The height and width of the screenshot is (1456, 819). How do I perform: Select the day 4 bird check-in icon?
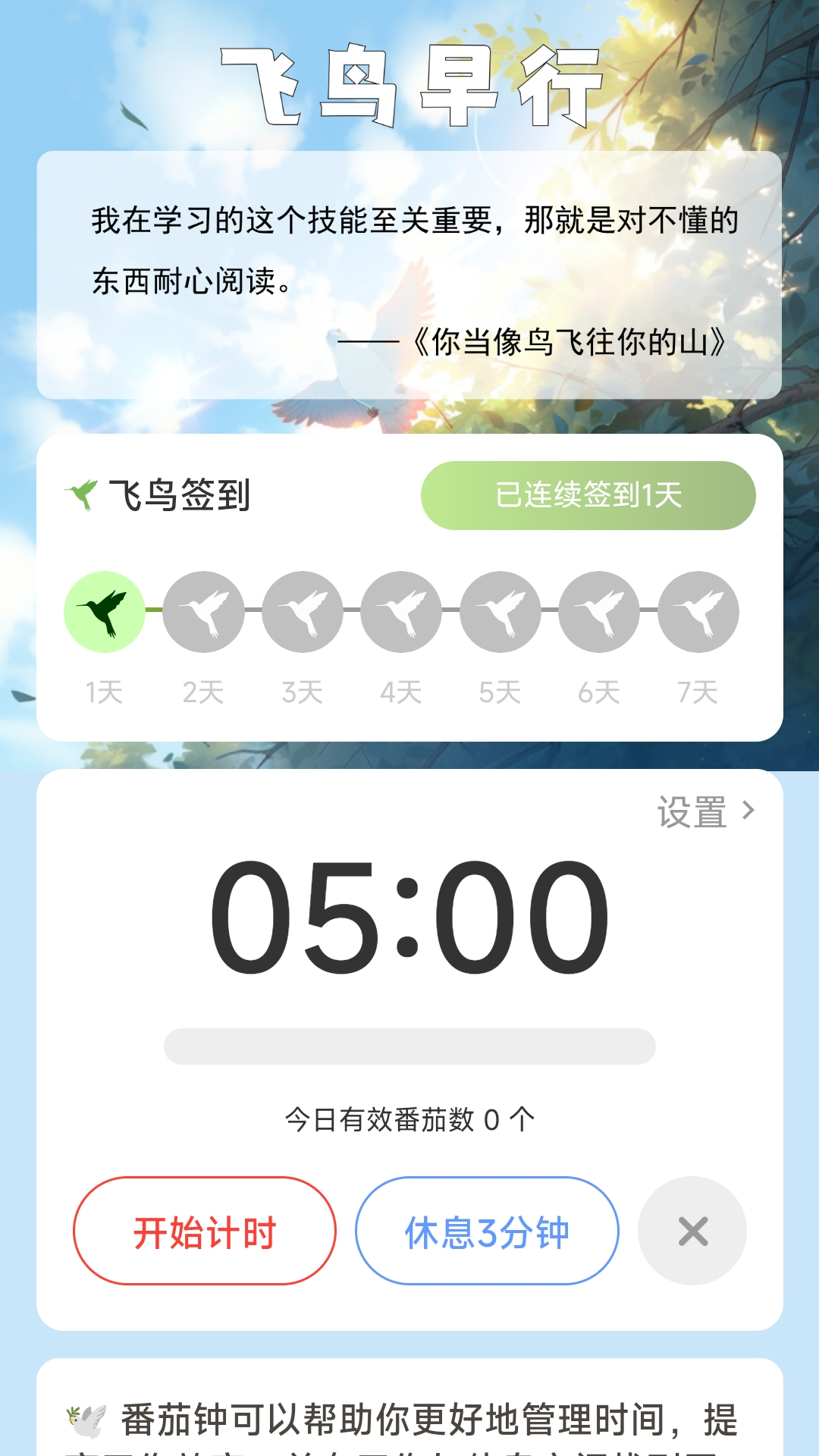[401, 612]
